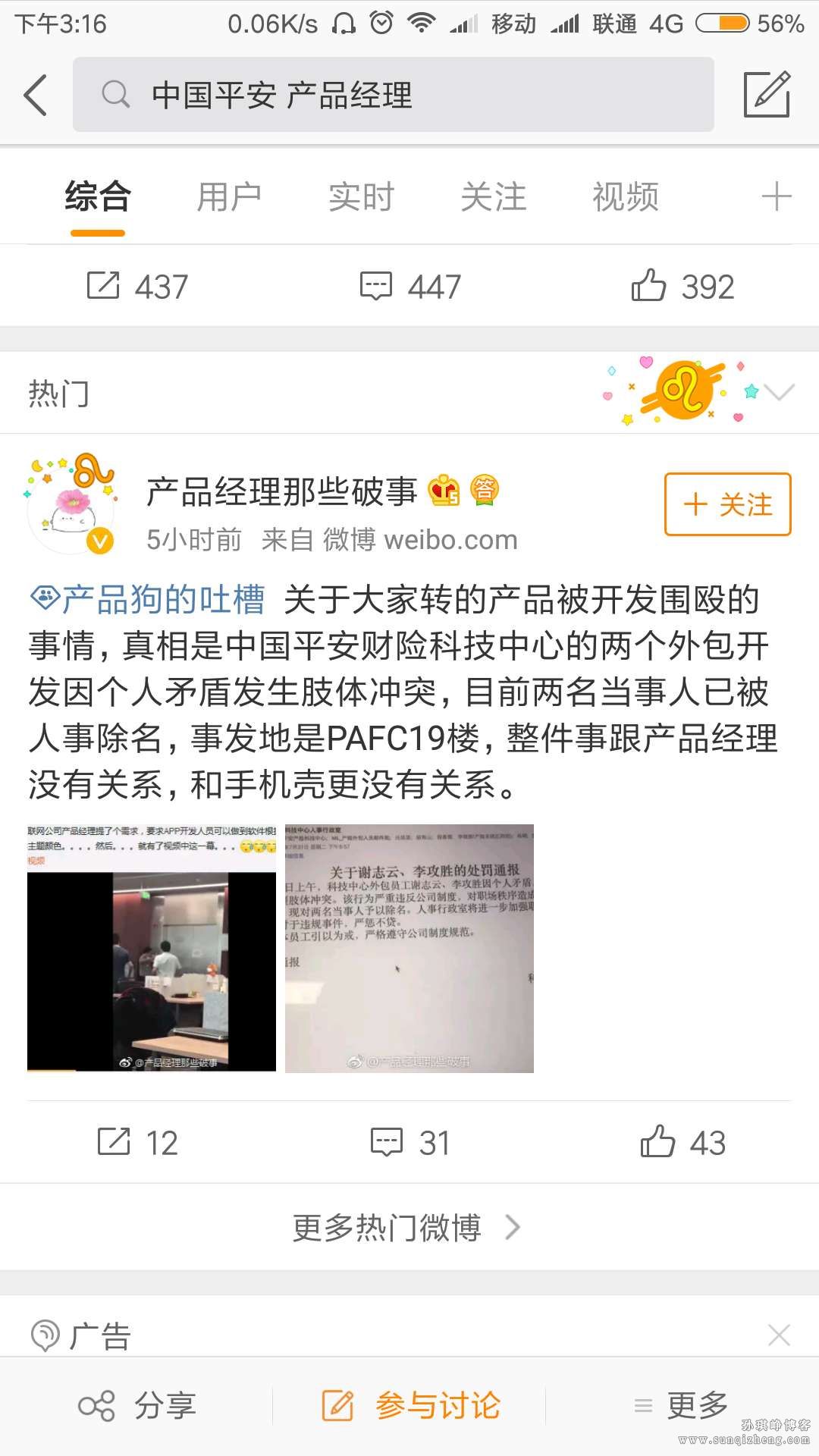This screenshot has width=819, height=1456.
Task: Follow 产品经理那些破事 with 关注 button
Action: coord(728,504)
